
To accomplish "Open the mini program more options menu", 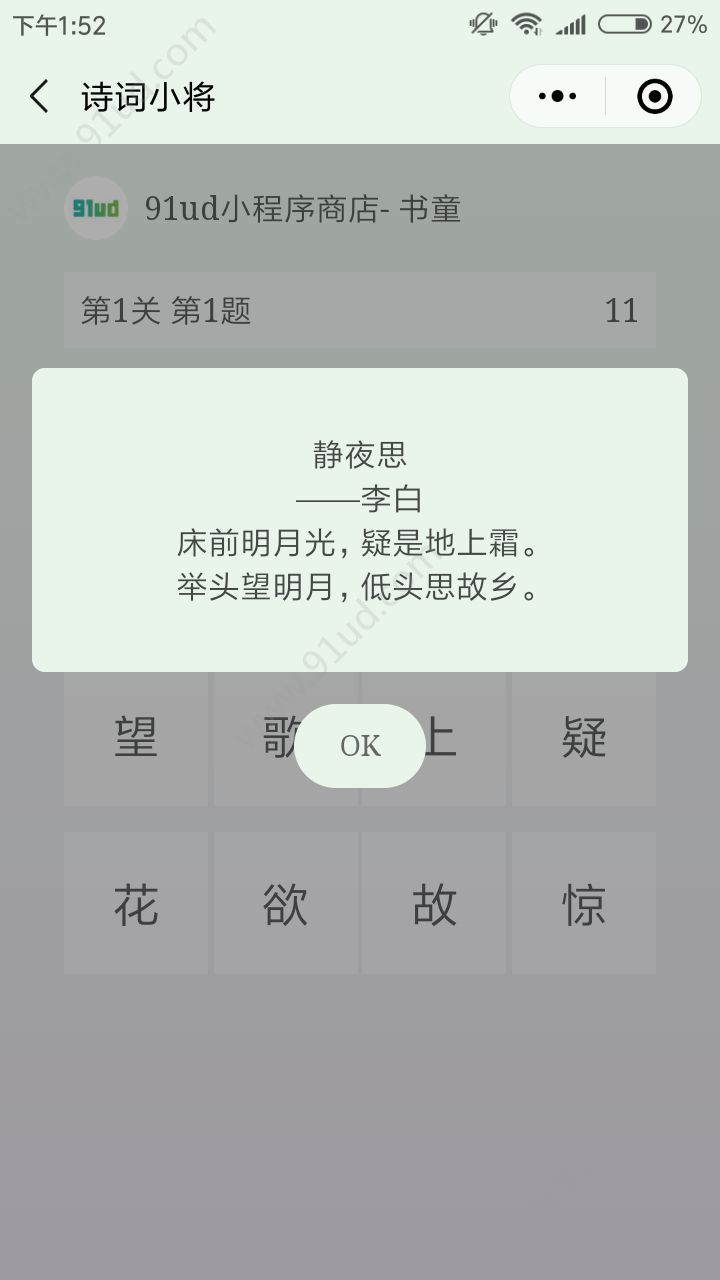I will (557, 97).
